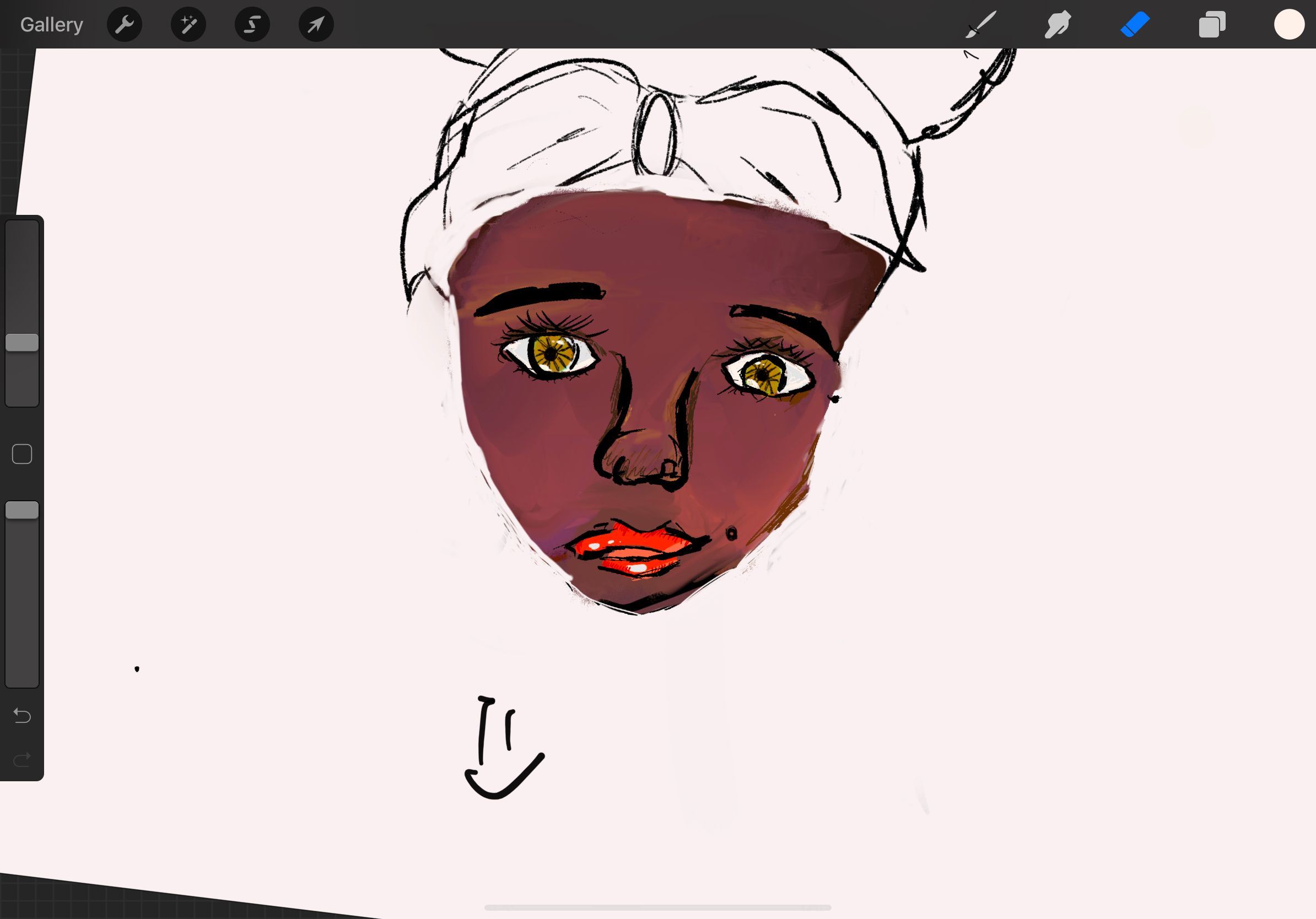The image size is (1316, 919).
Task: Tap the square modify button in sidebar
Action: (x=22, y=455)
